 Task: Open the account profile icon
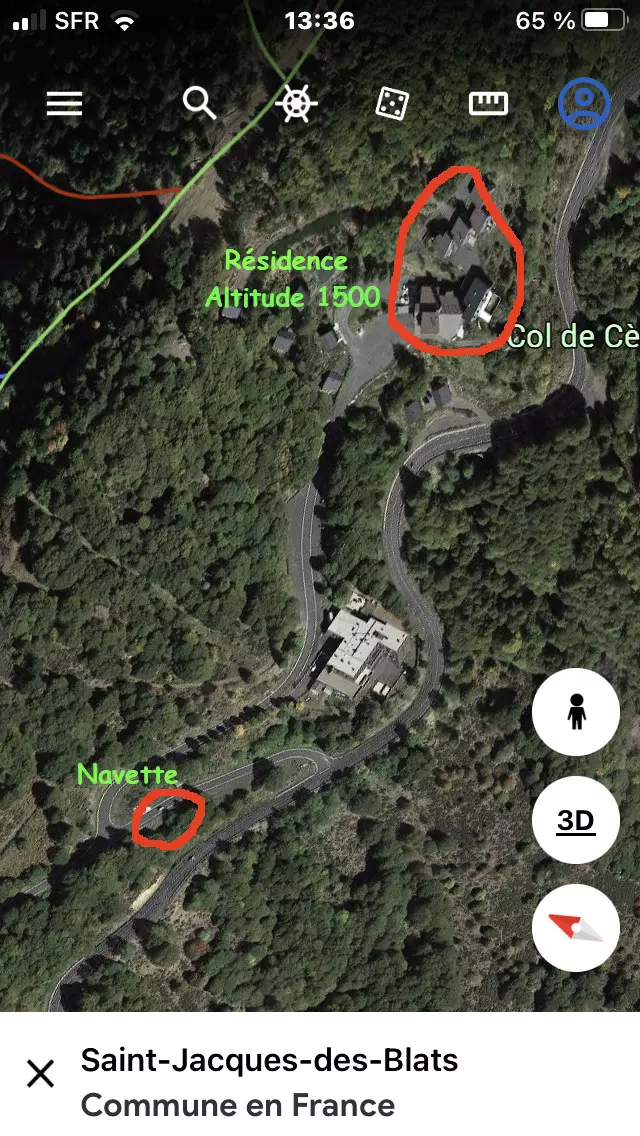click(584, 103)
